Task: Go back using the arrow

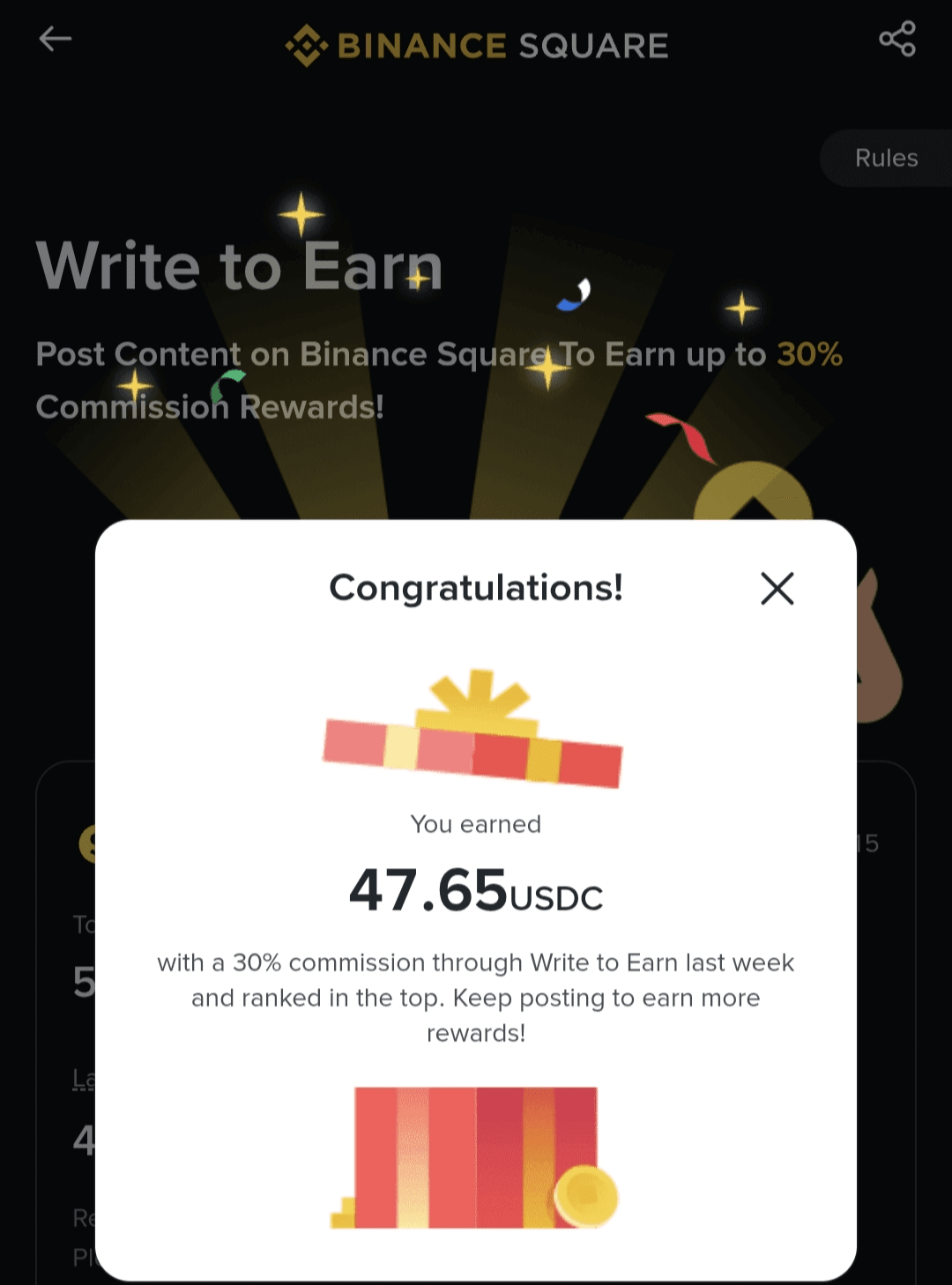Action: click(x=55, y=39)
